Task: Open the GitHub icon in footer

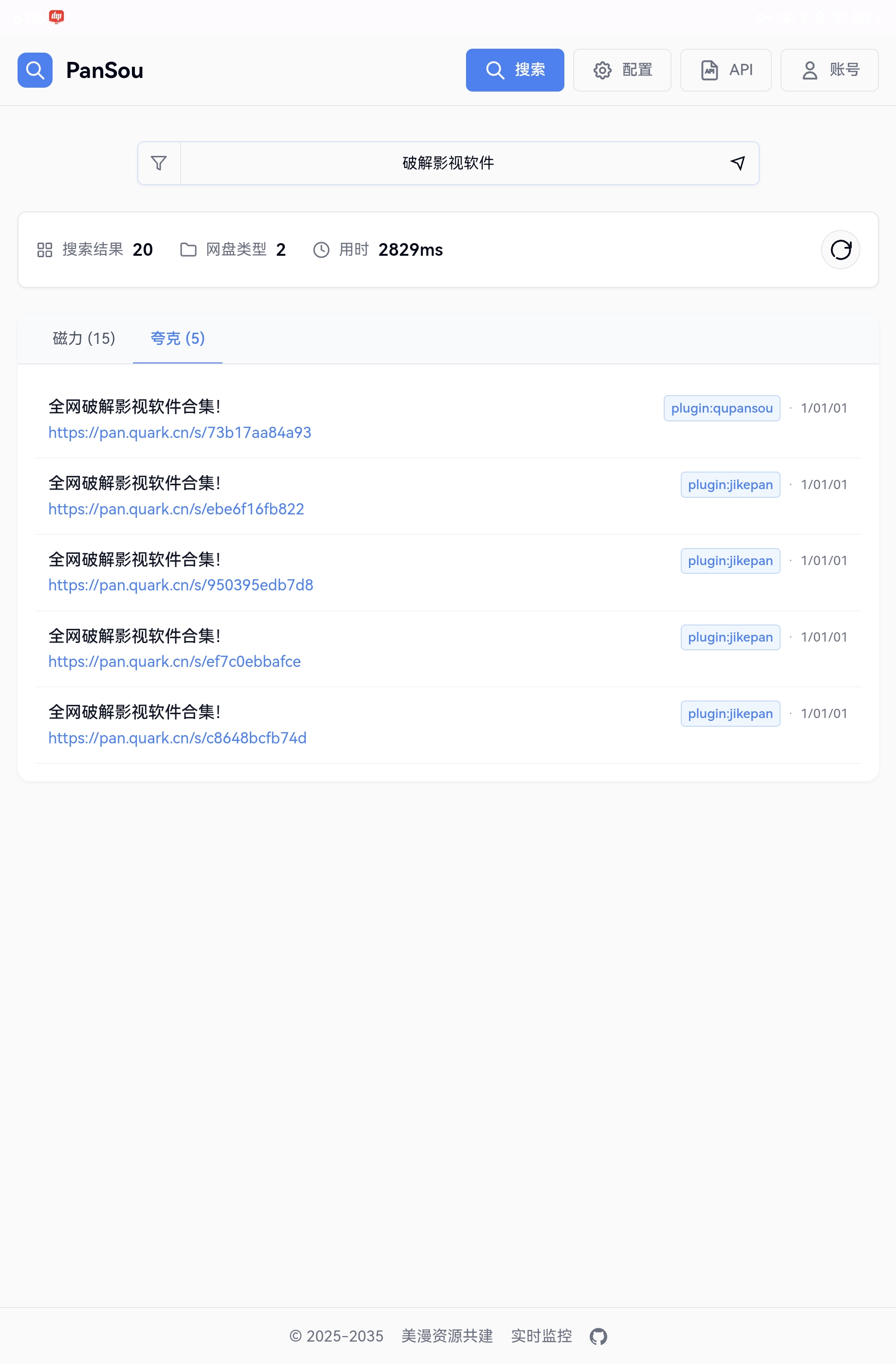Action: pos(598,1337)
